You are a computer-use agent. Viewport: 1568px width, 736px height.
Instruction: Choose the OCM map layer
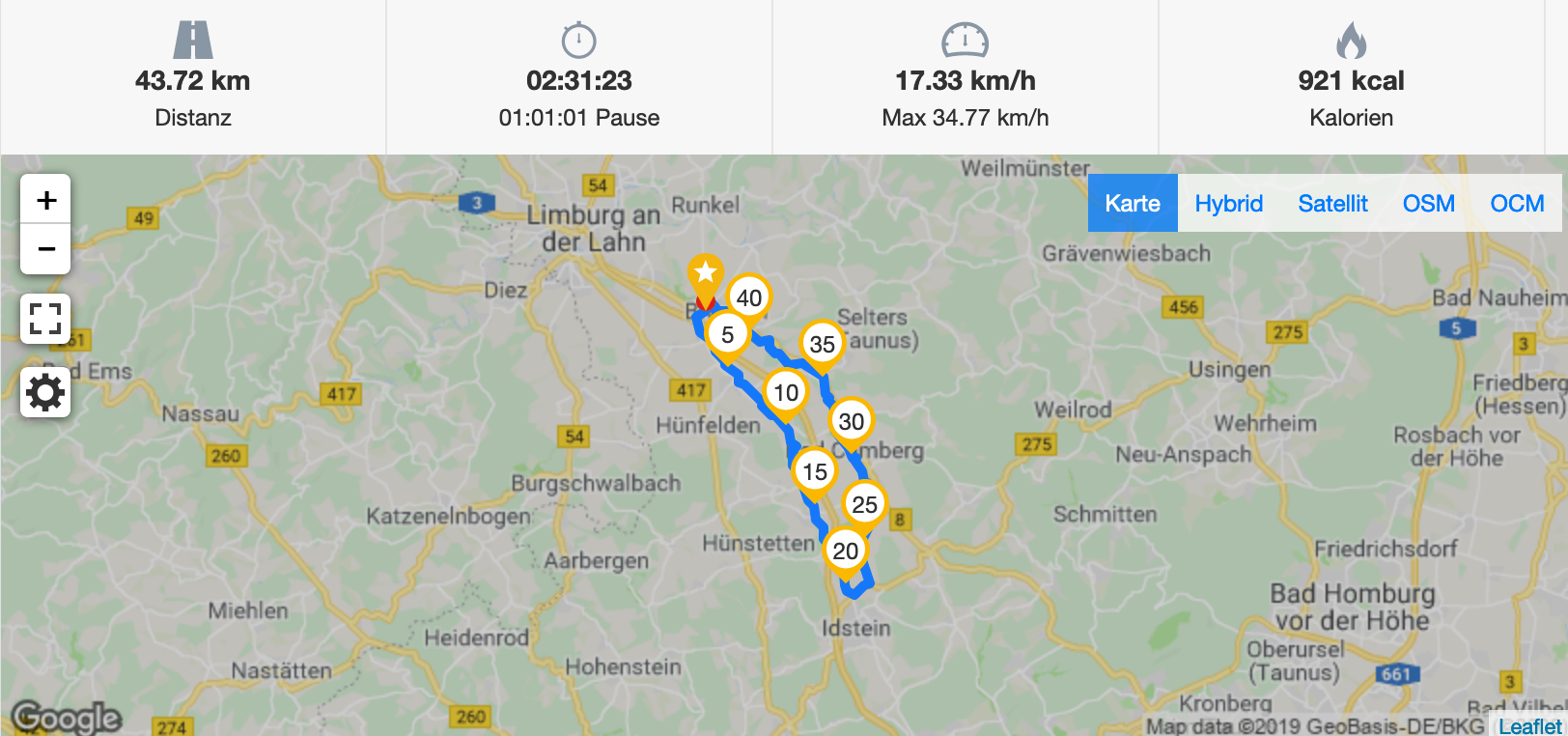(1516, 203)
